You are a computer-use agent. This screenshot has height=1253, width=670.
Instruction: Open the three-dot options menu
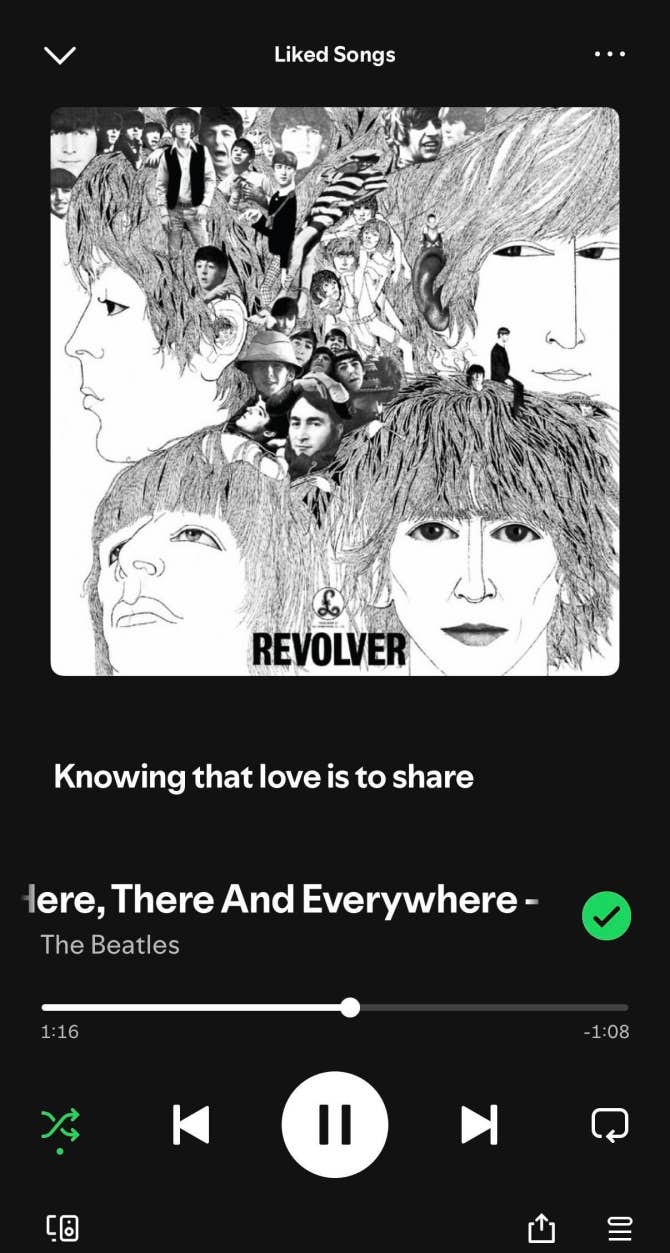(609, 55)
